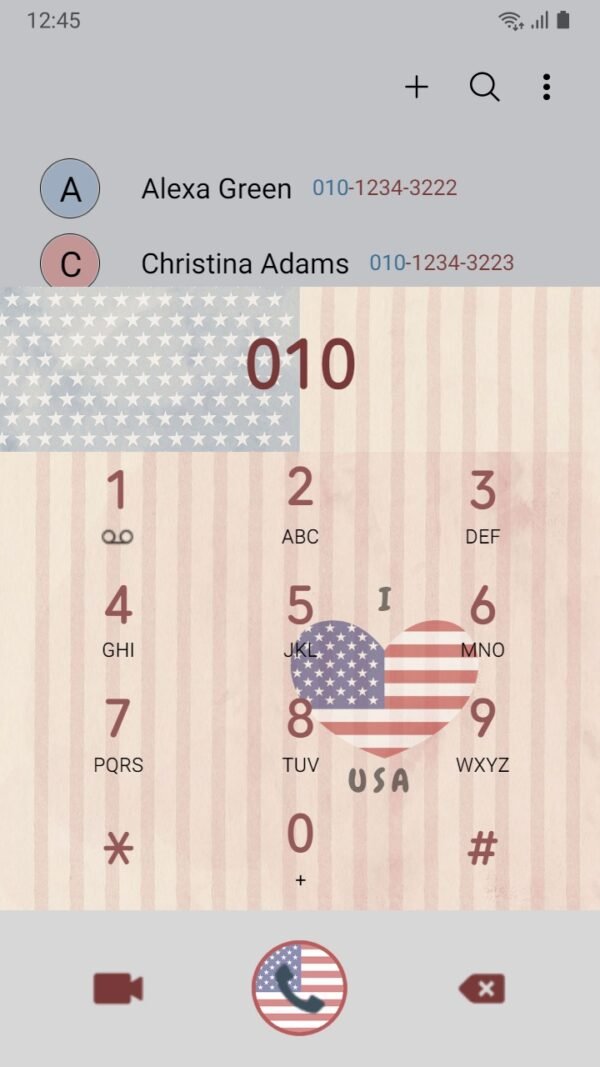Open the three-dot overflow menu

click(x=546, y=87)
